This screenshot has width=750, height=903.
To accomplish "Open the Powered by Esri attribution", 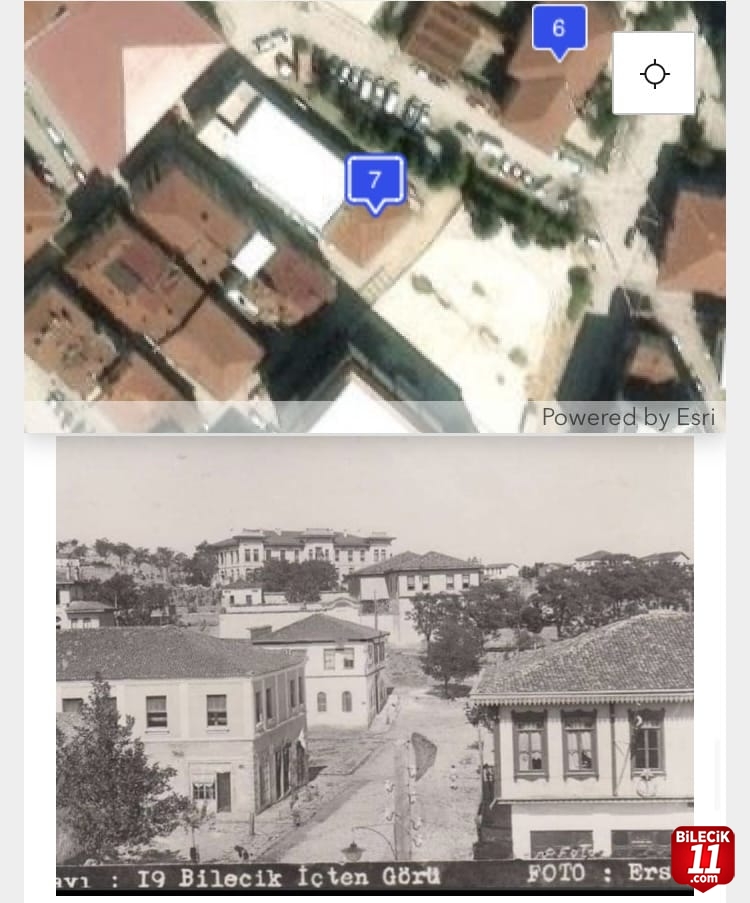I will [x=628, y=417].
